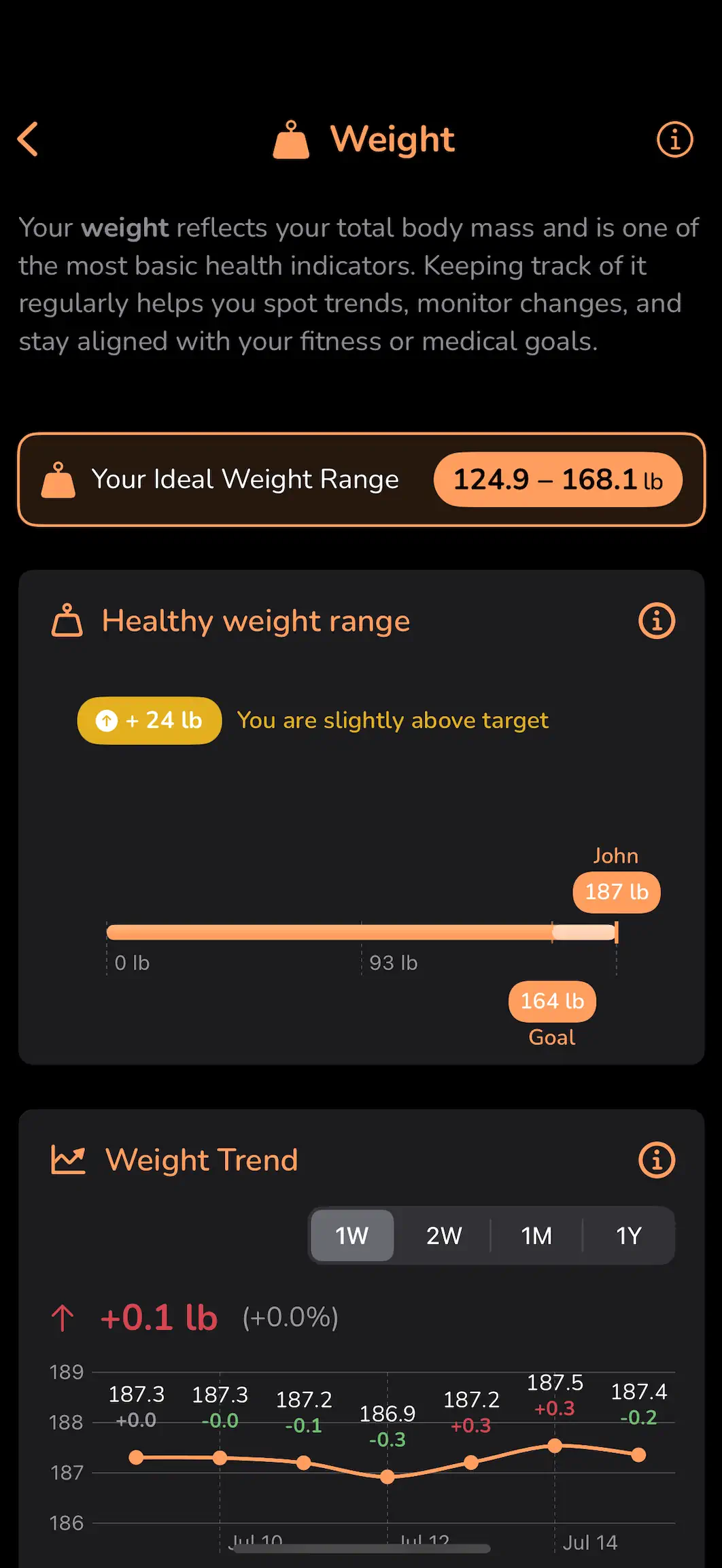722x1568 pixels.
Task: Open info for Weight Trend
Action: [x=657, y=1160]
